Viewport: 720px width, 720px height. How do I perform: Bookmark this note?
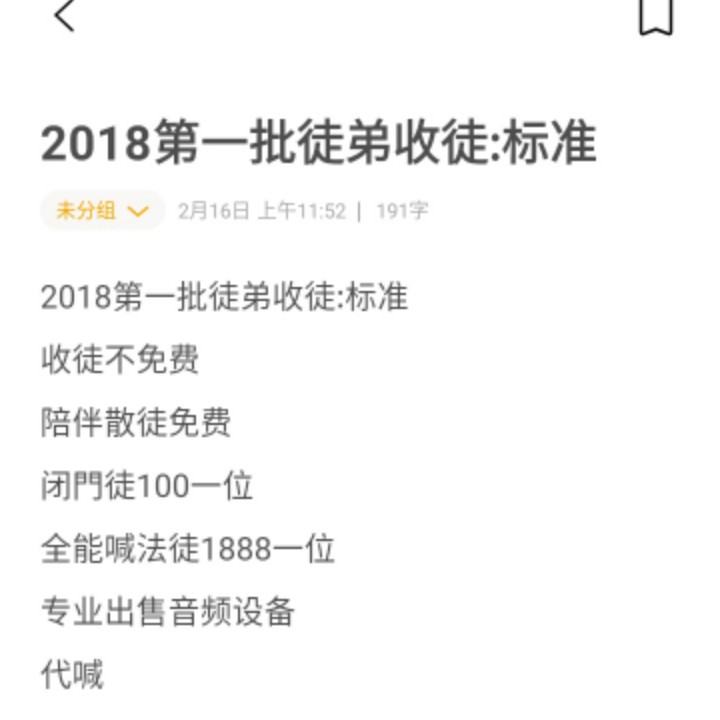click(x=656, y=15)
